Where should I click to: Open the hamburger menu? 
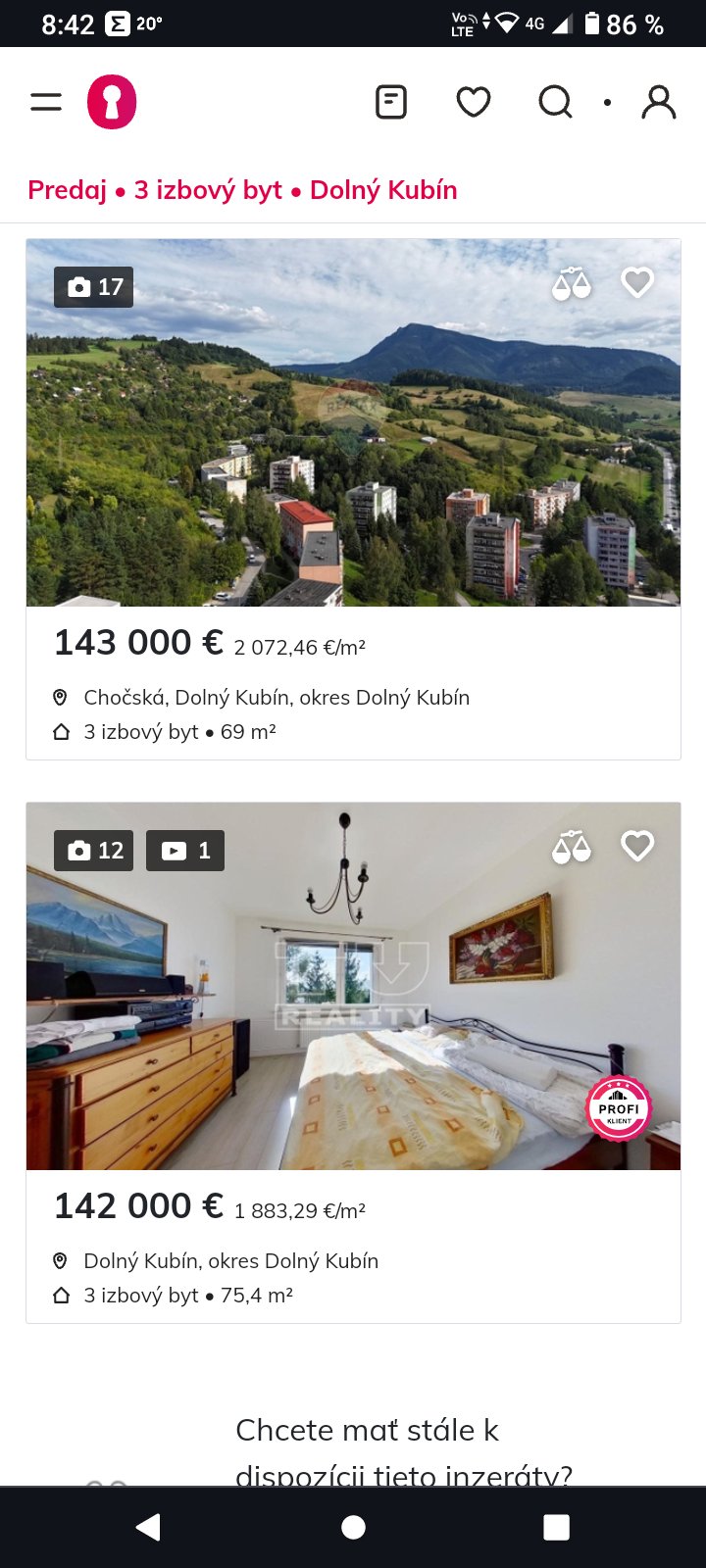[x=46, y=102]
